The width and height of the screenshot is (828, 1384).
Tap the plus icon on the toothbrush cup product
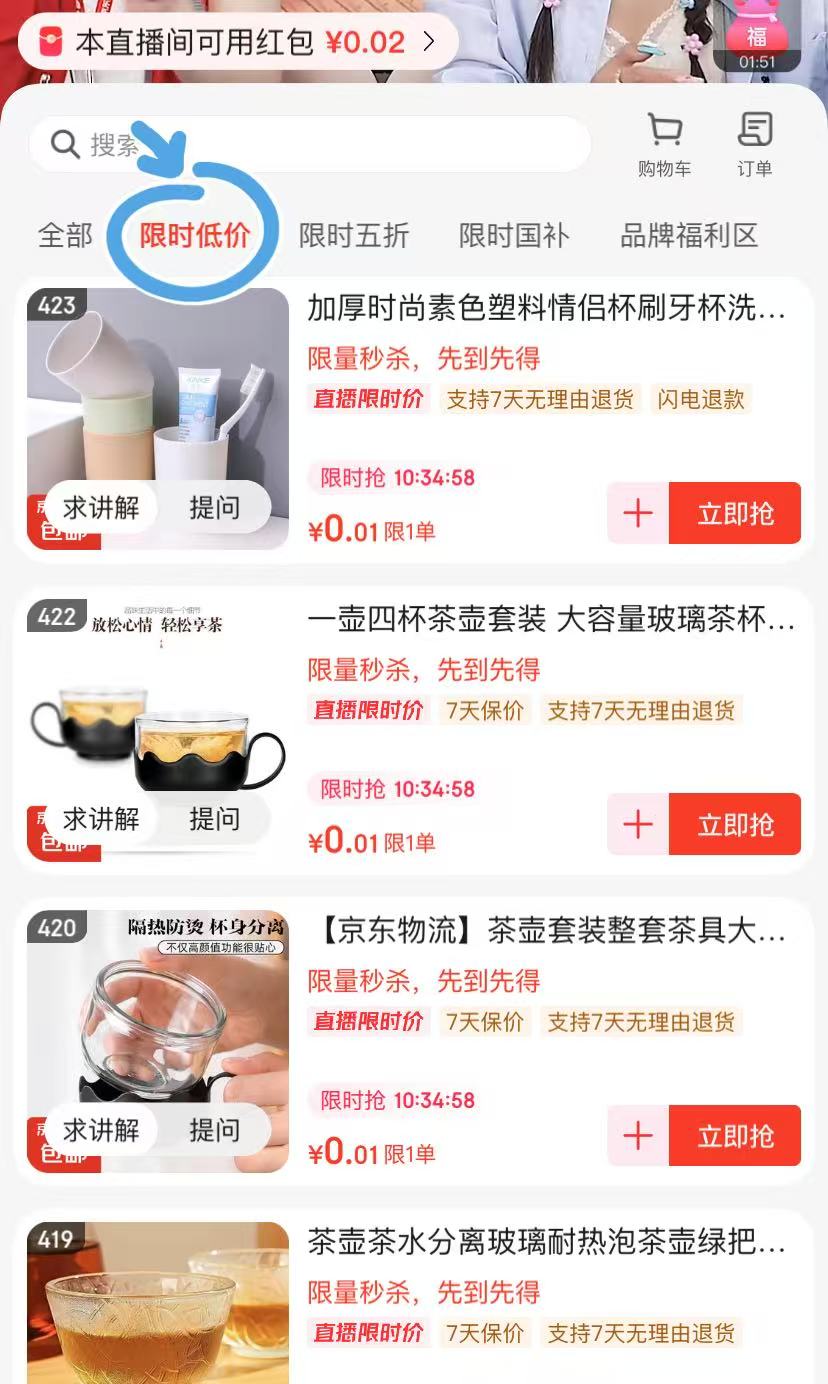[x=637, y=513]
